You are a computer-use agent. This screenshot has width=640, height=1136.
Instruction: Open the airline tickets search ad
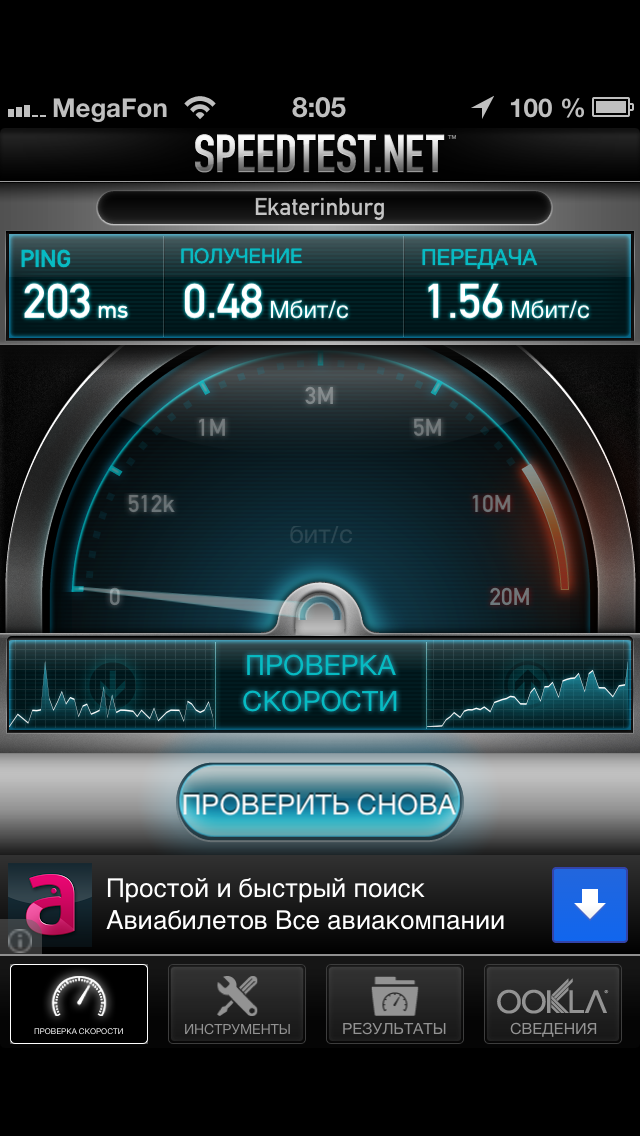[305, 905]
